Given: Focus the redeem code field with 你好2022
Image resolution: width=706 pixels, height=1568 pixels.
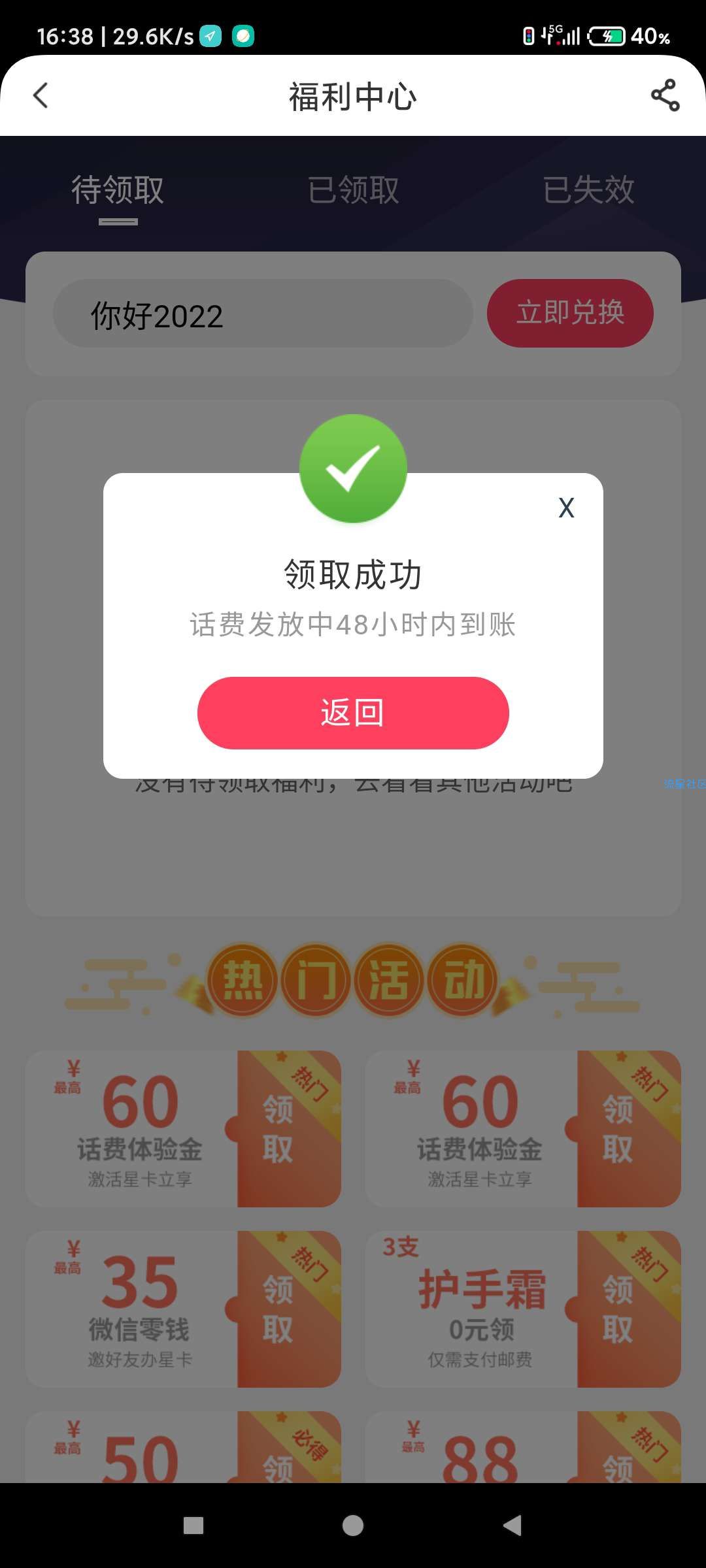Looking at the screenshot, I should click(x=263, y=314).
